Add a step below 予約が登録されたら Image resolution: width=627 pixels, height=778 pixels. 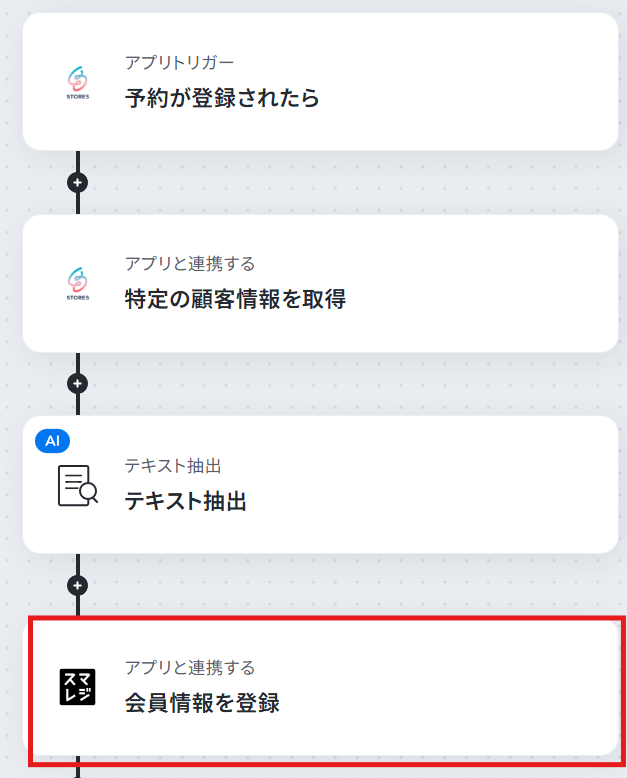[77, 183]
